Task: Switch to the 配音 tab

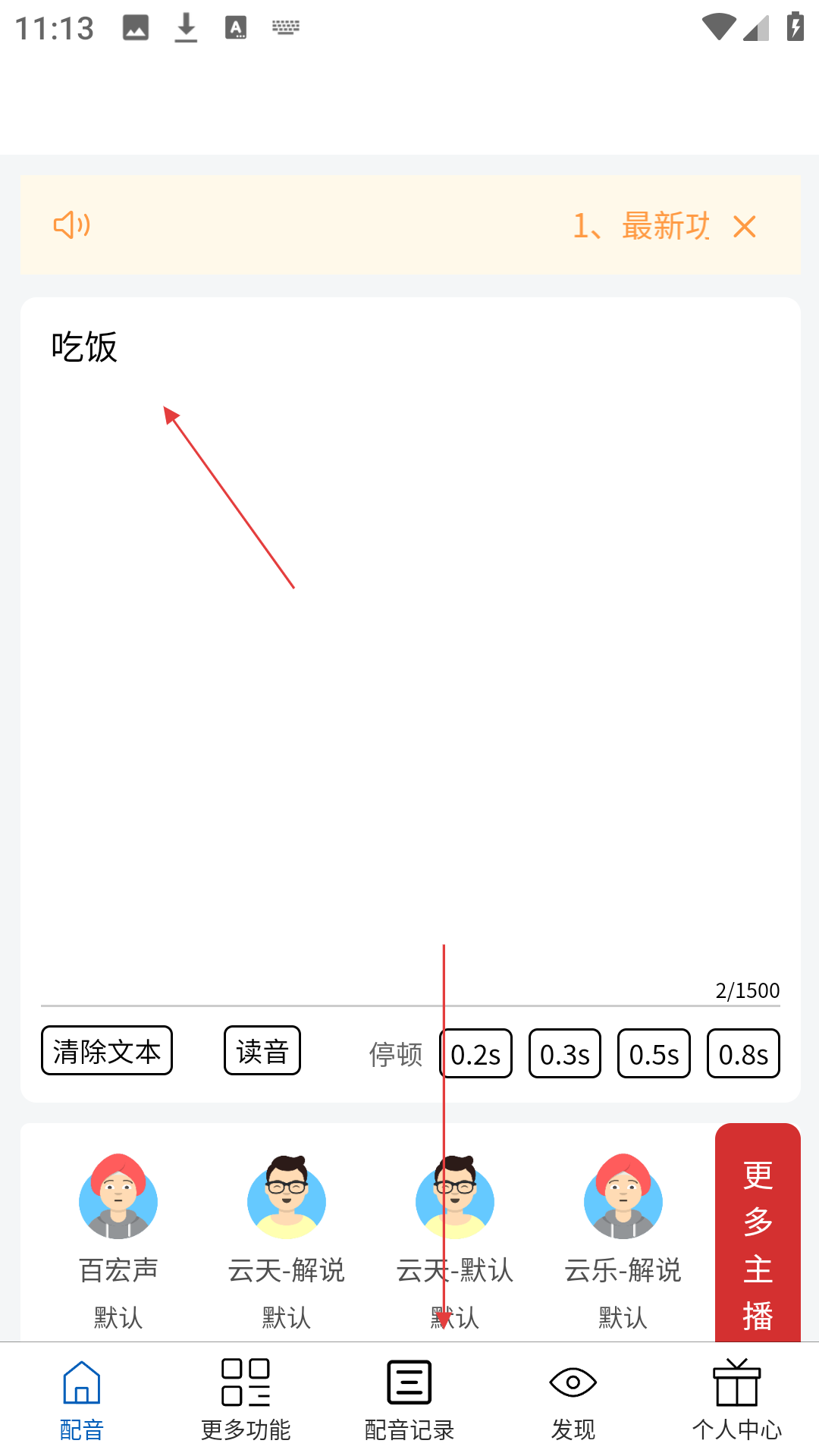Action: (82, 1400)
